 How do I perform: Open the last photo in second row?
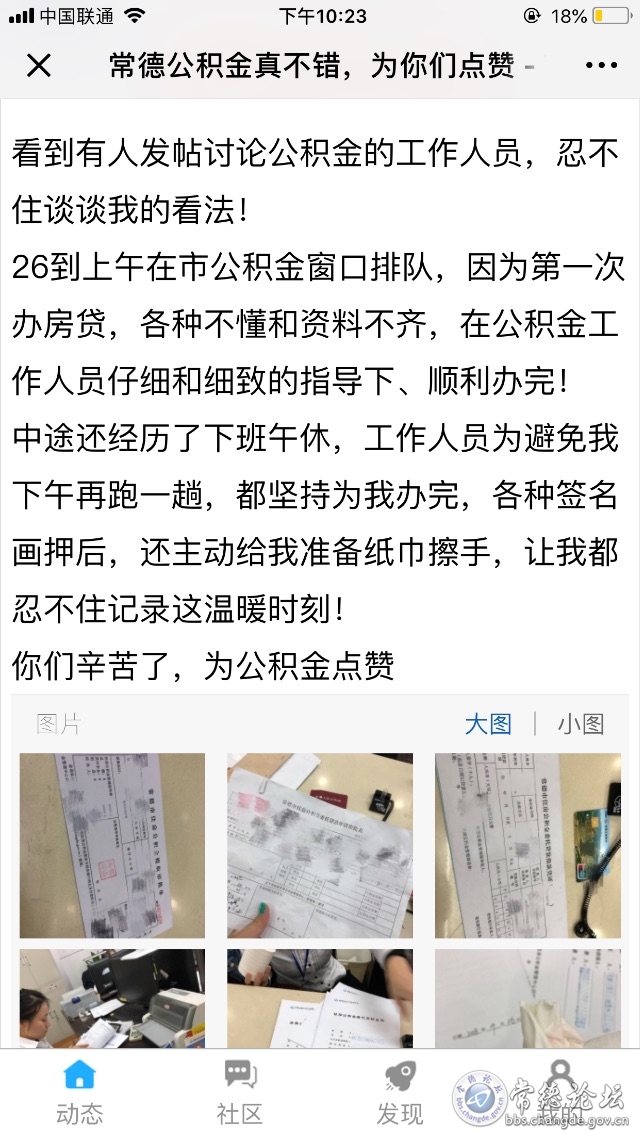(527, 998)
